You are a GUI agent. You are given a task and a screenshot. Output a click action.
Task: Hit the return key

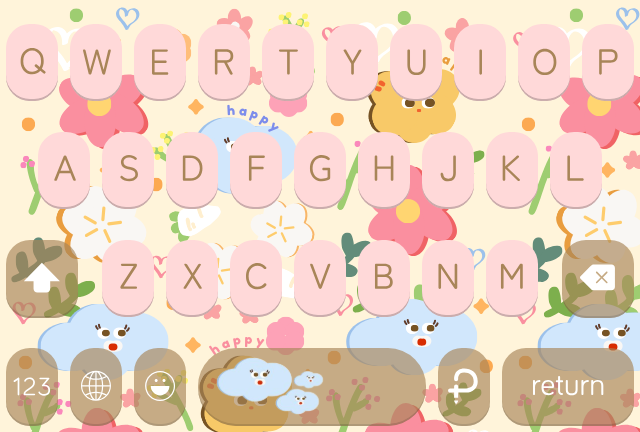tap(567, 386)
